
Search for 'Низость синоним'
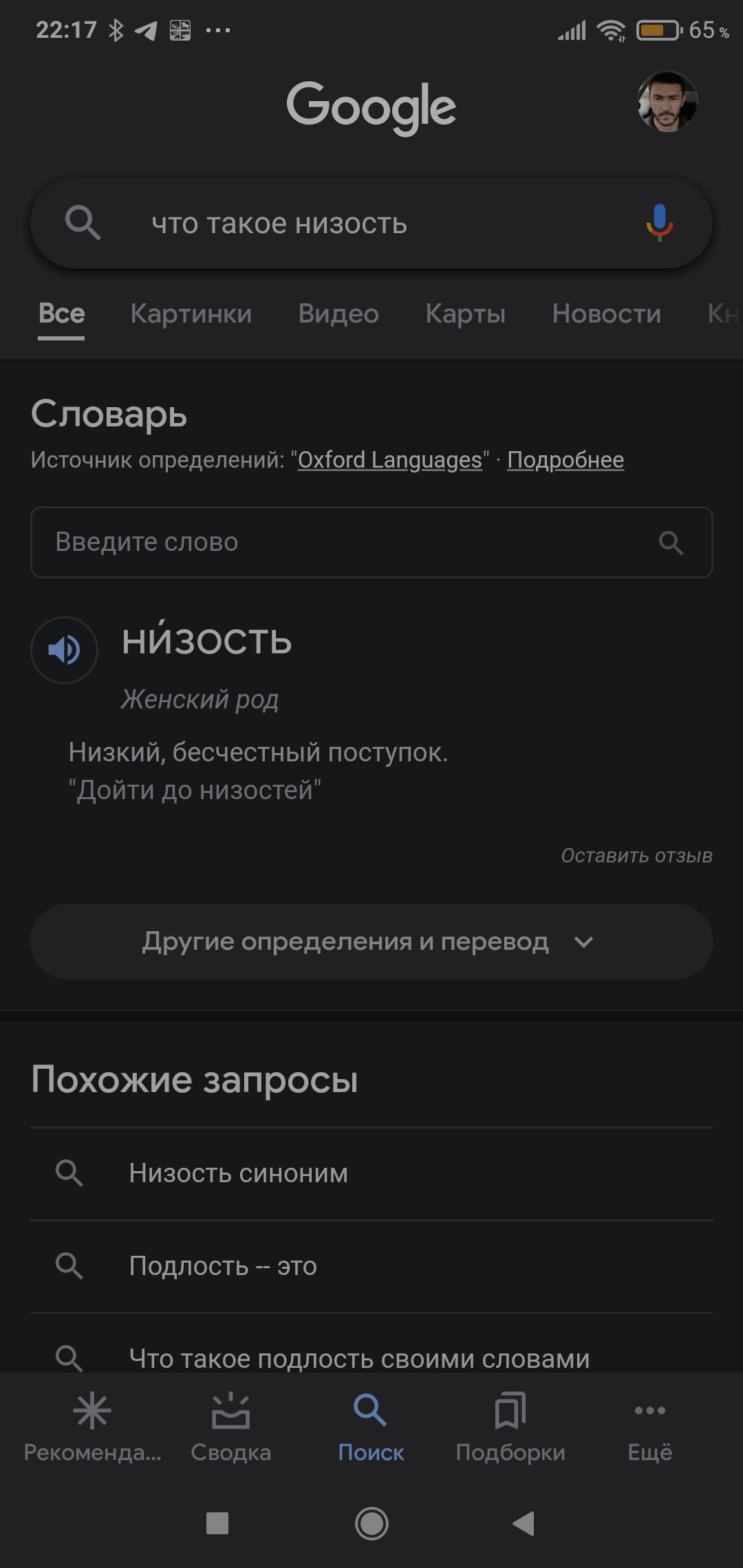238,1173
